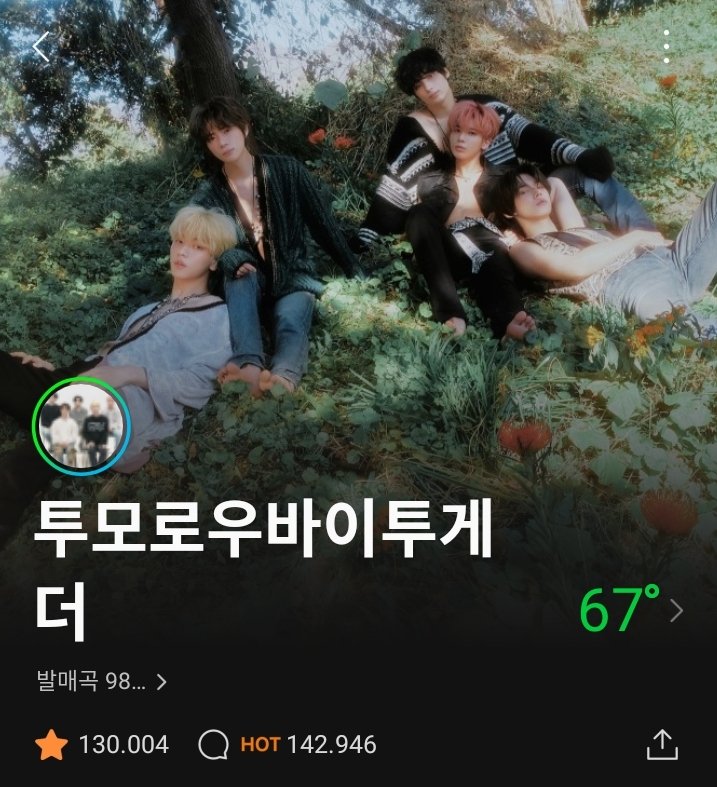Open the three-dot overflow menu
Screen dimensions: 717x787
[x=668, y=46]
